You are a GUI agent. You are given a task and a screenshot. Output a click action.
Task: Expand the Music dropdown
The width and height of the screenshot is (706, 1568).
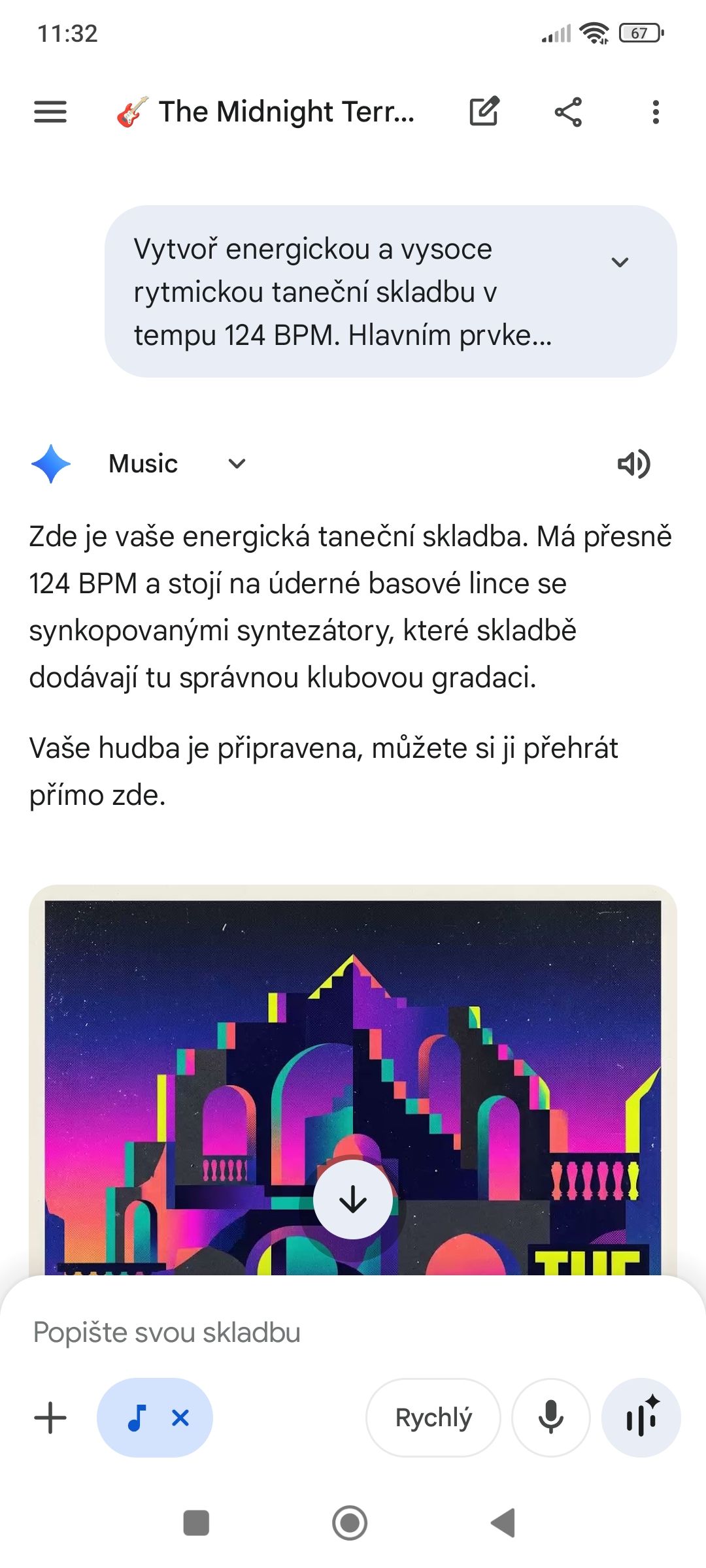tap(236, 464)
